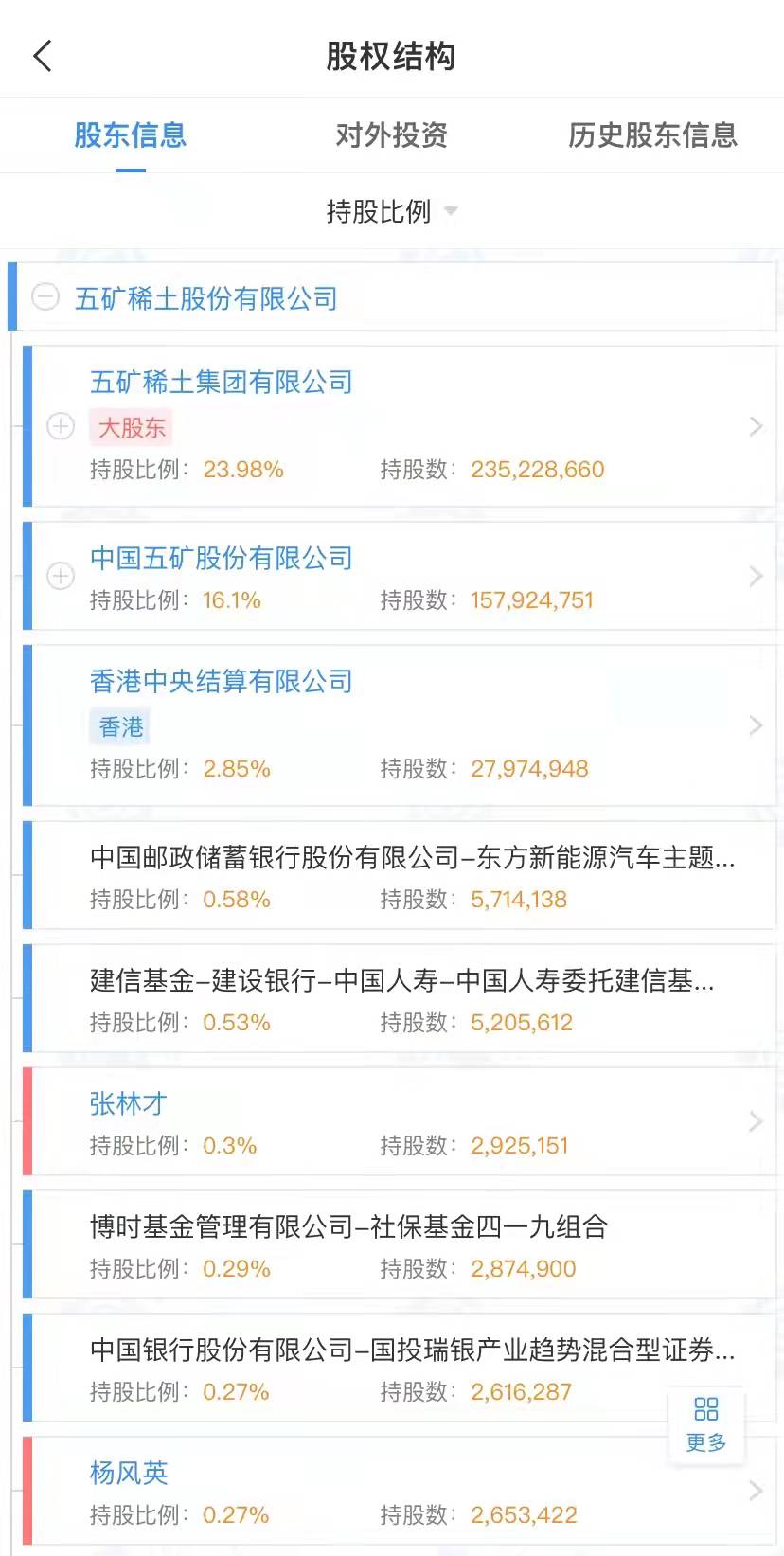Open 中国五矿股份有限公司 shareholder details

[399, 576]
